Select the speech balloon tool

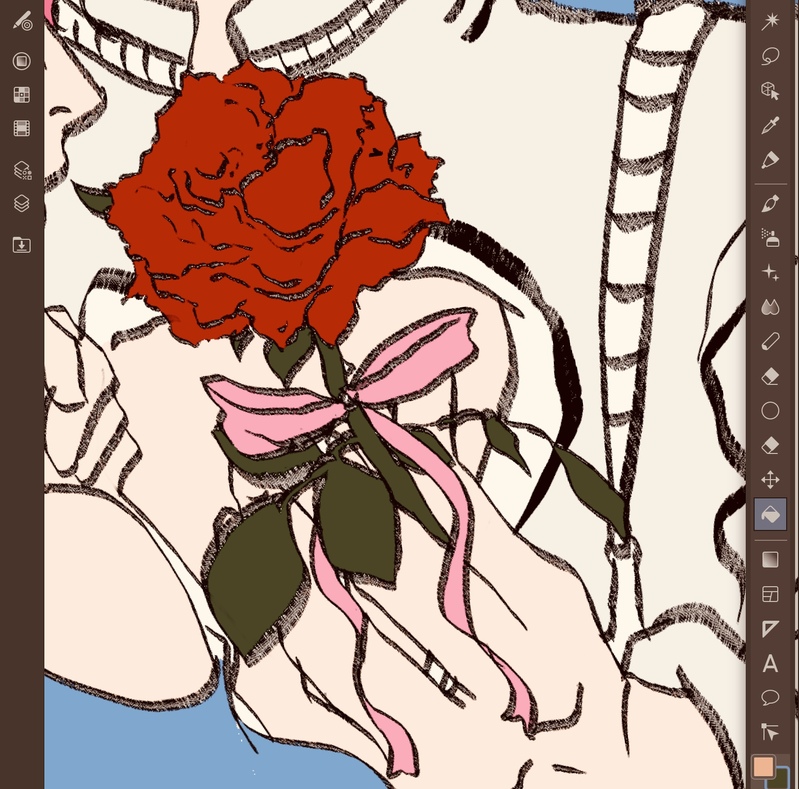(x=770, y=697)
